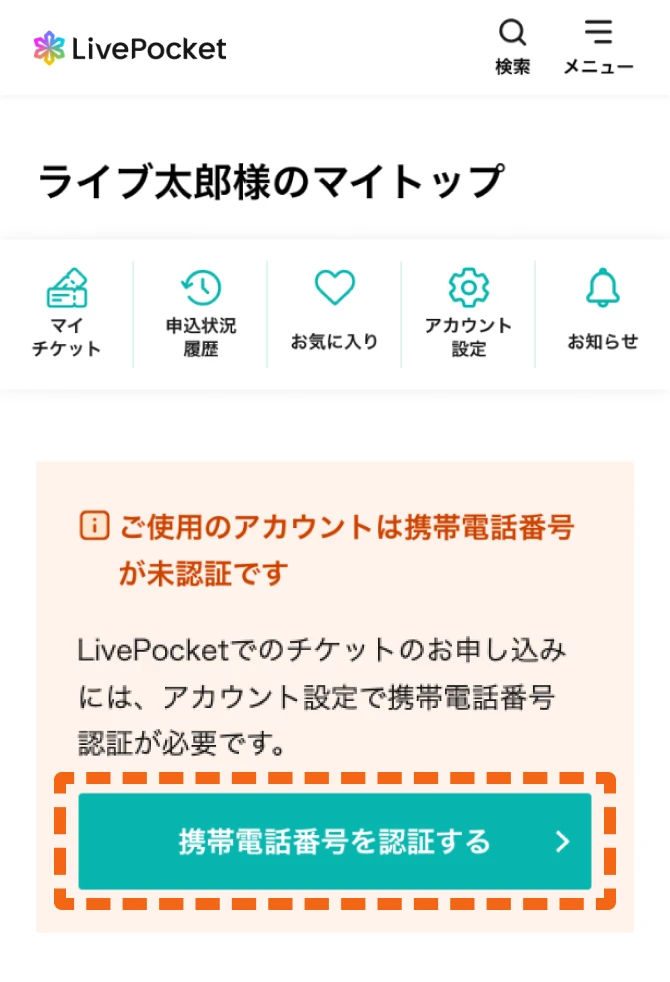Go to マイチケット
670x982 pixels.
pyautogui.click(x=67, y=313)
